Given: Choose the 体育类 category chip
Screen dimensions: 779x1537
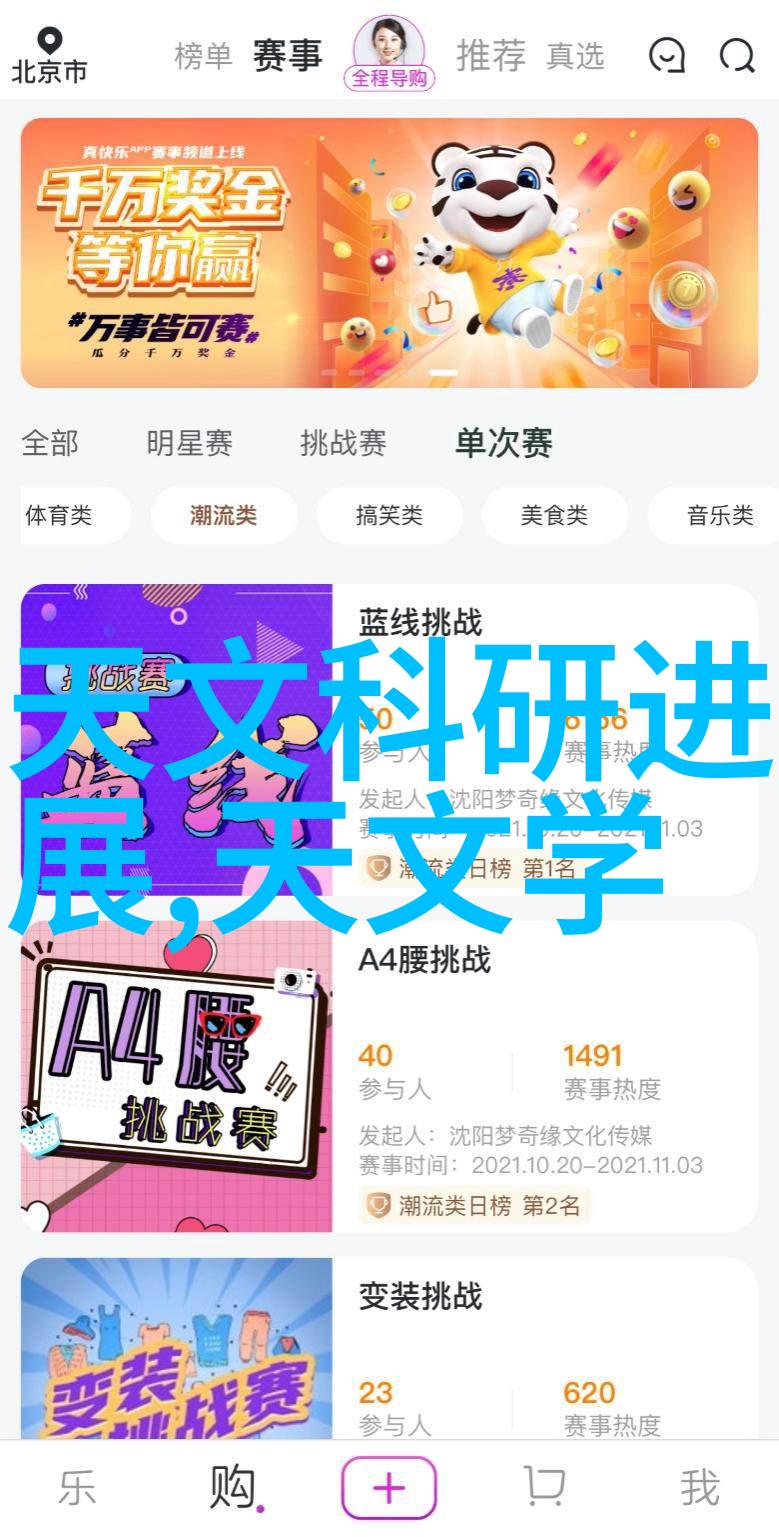Looking at the screenshot, I should tap(60, 516).
